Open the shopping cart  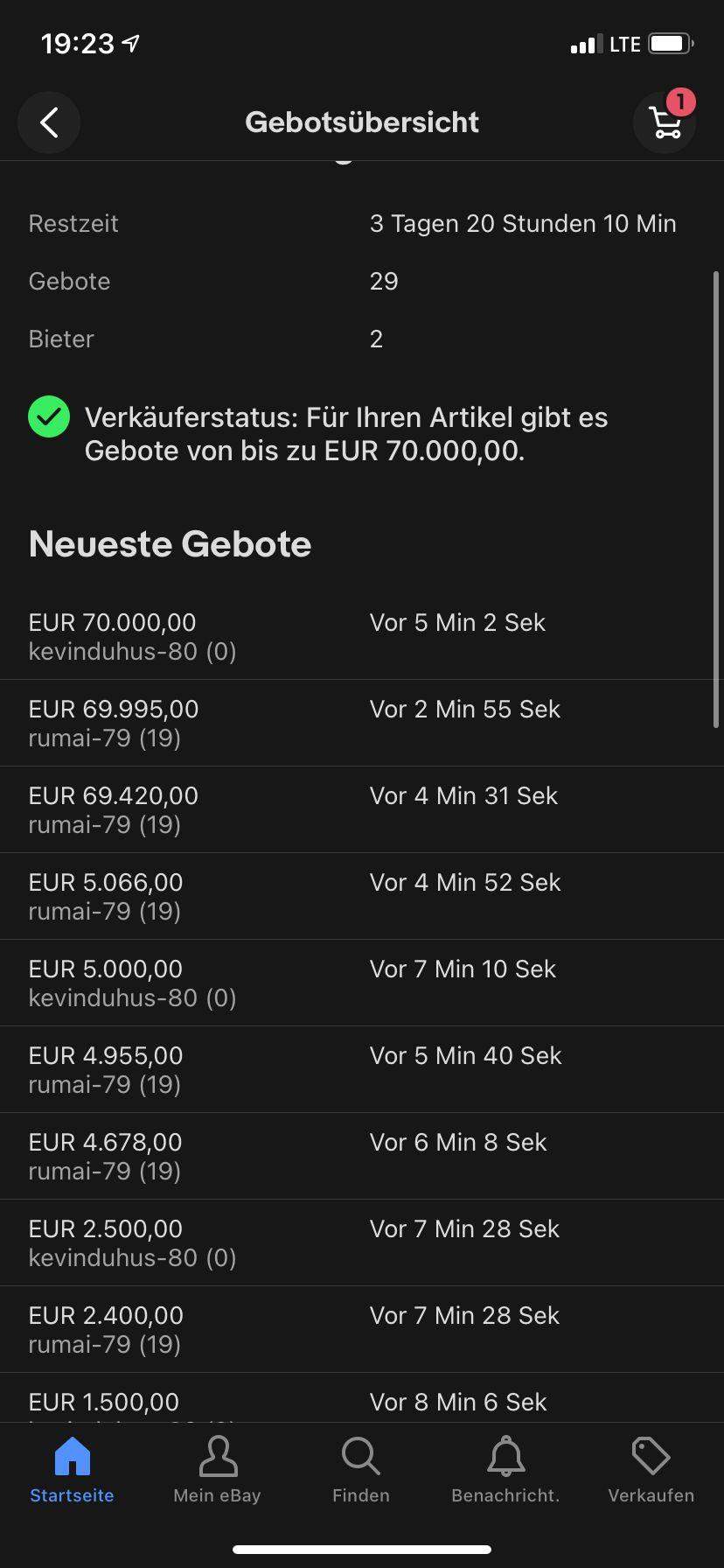pyautogui.click(x=665, y=122)
